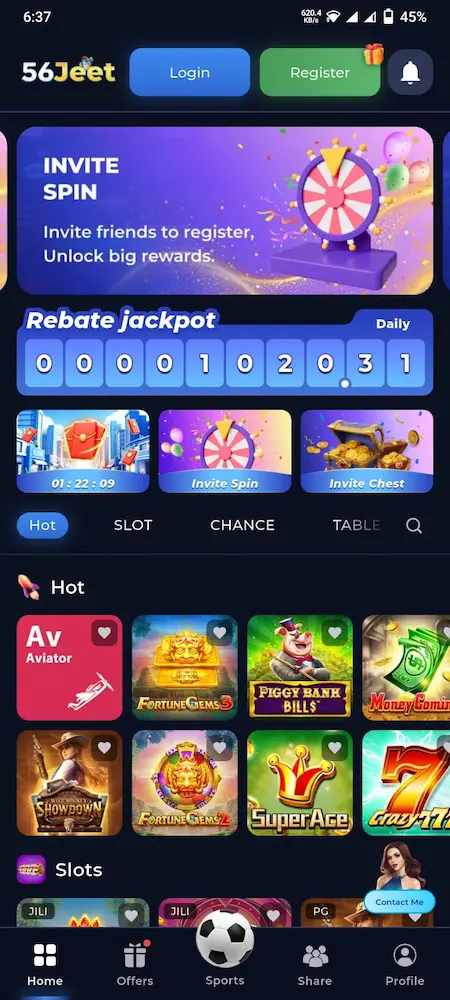
Task: Switch to the Share tab
Action: pyautogui.click(x=315, y=965)
